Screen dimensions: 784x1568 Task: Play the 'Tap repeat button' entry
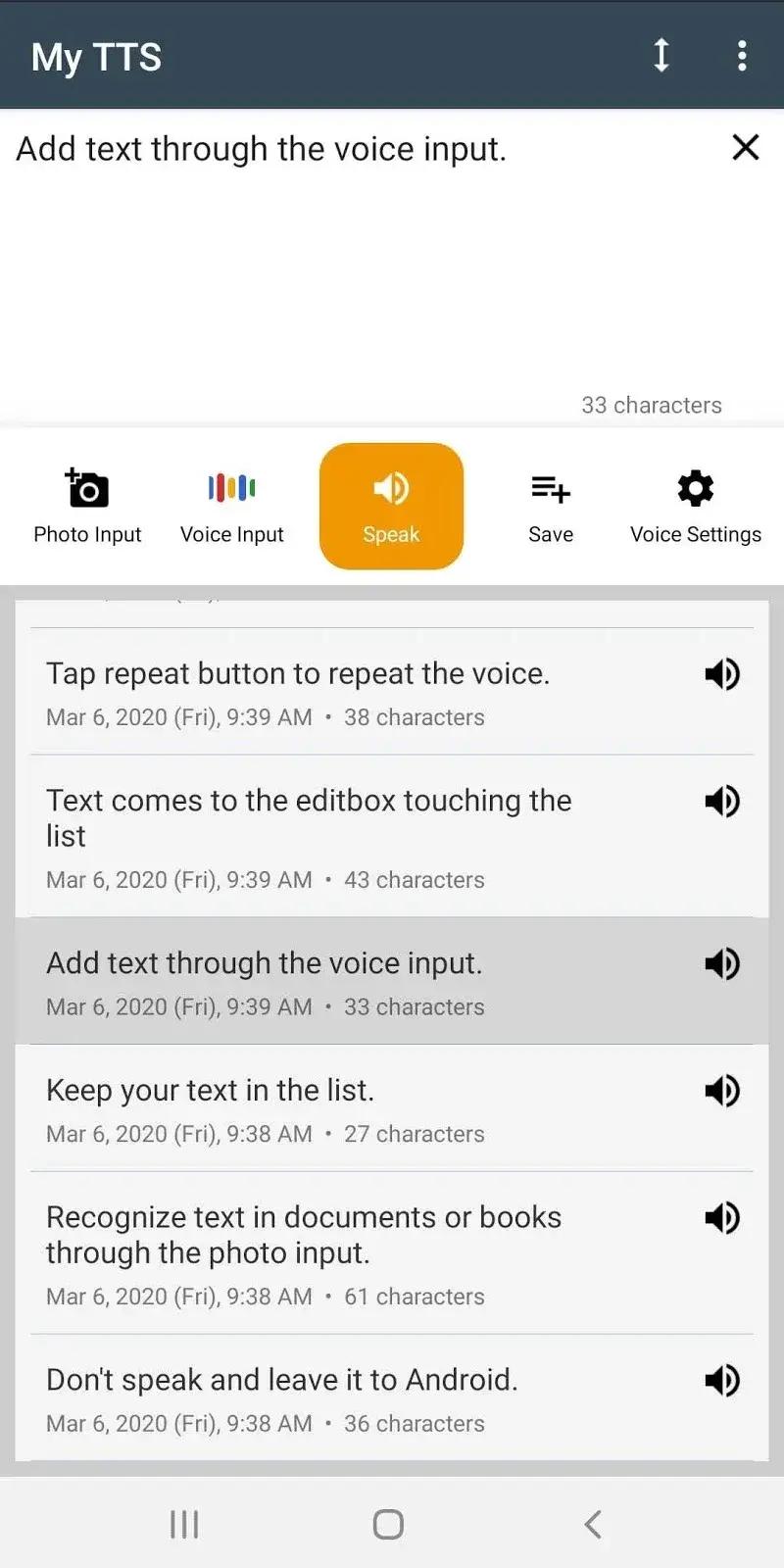(x=722, y=673)
